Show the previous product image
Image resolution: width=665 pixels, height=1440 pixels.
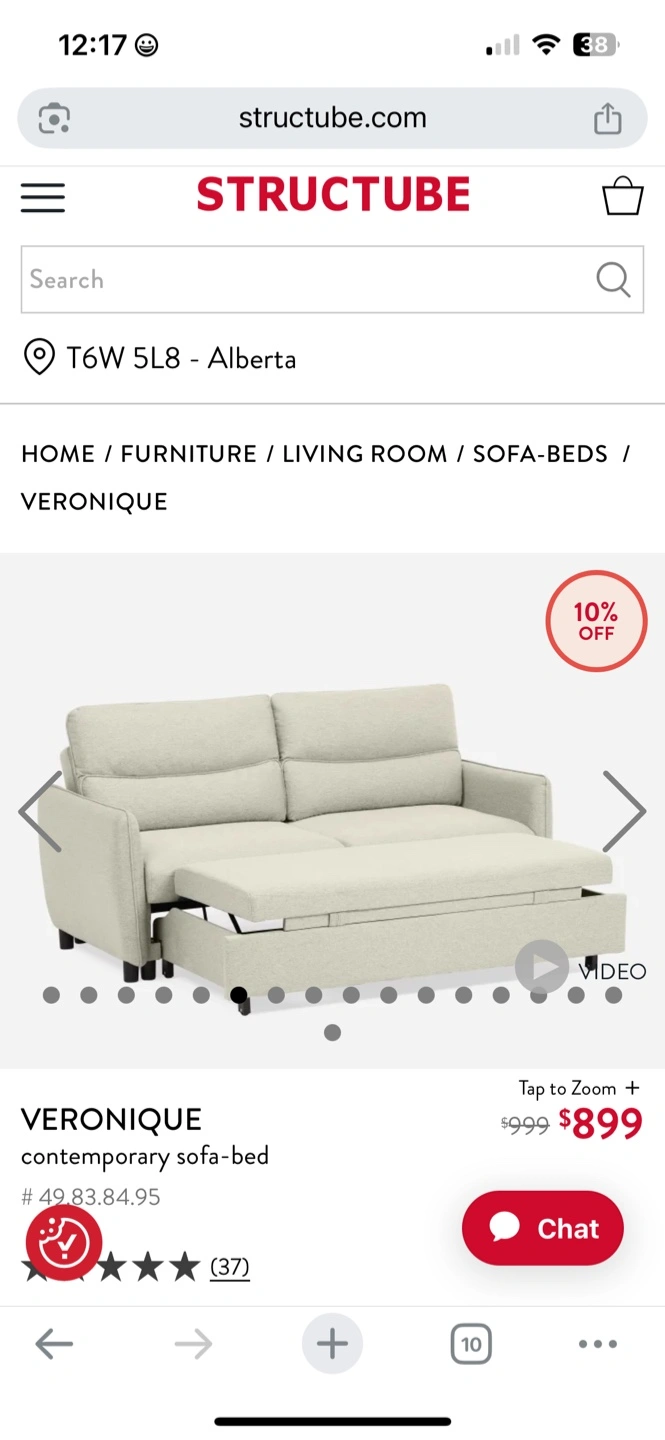[40, 811]
